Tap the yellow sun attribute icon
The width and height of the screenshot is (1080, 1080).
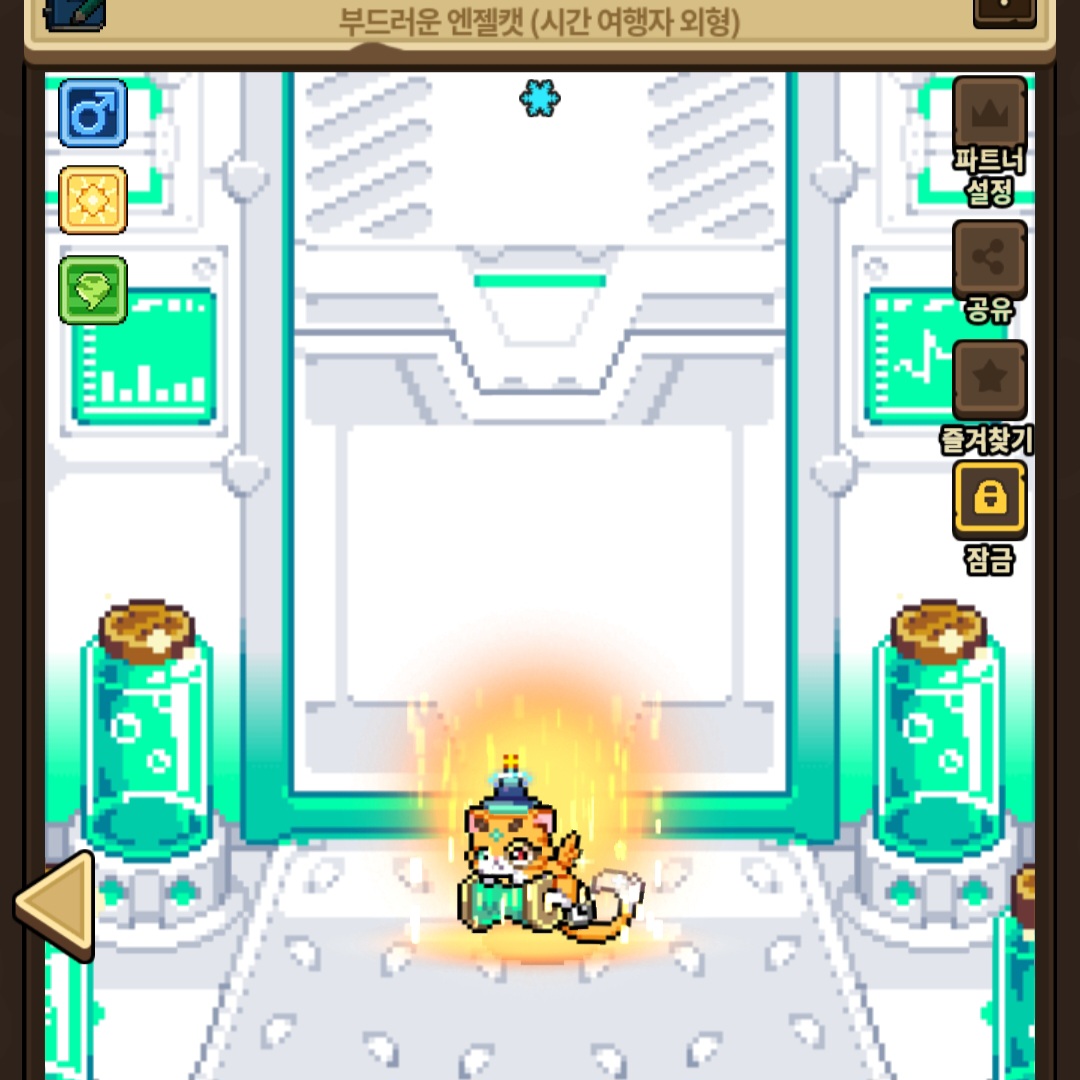(x=93, y=200)
